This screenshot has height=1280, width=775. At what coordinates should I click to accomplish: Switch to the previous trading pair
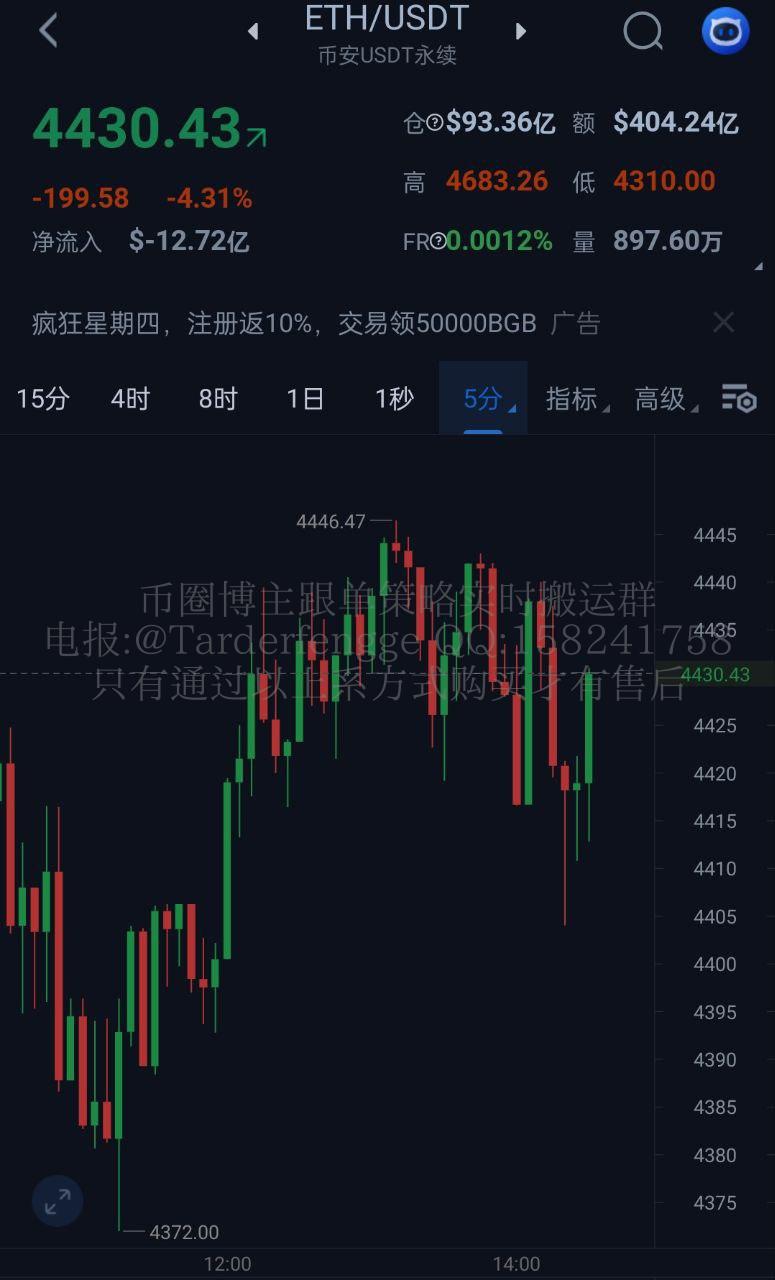pyautogui.click(x=253, y=32)
